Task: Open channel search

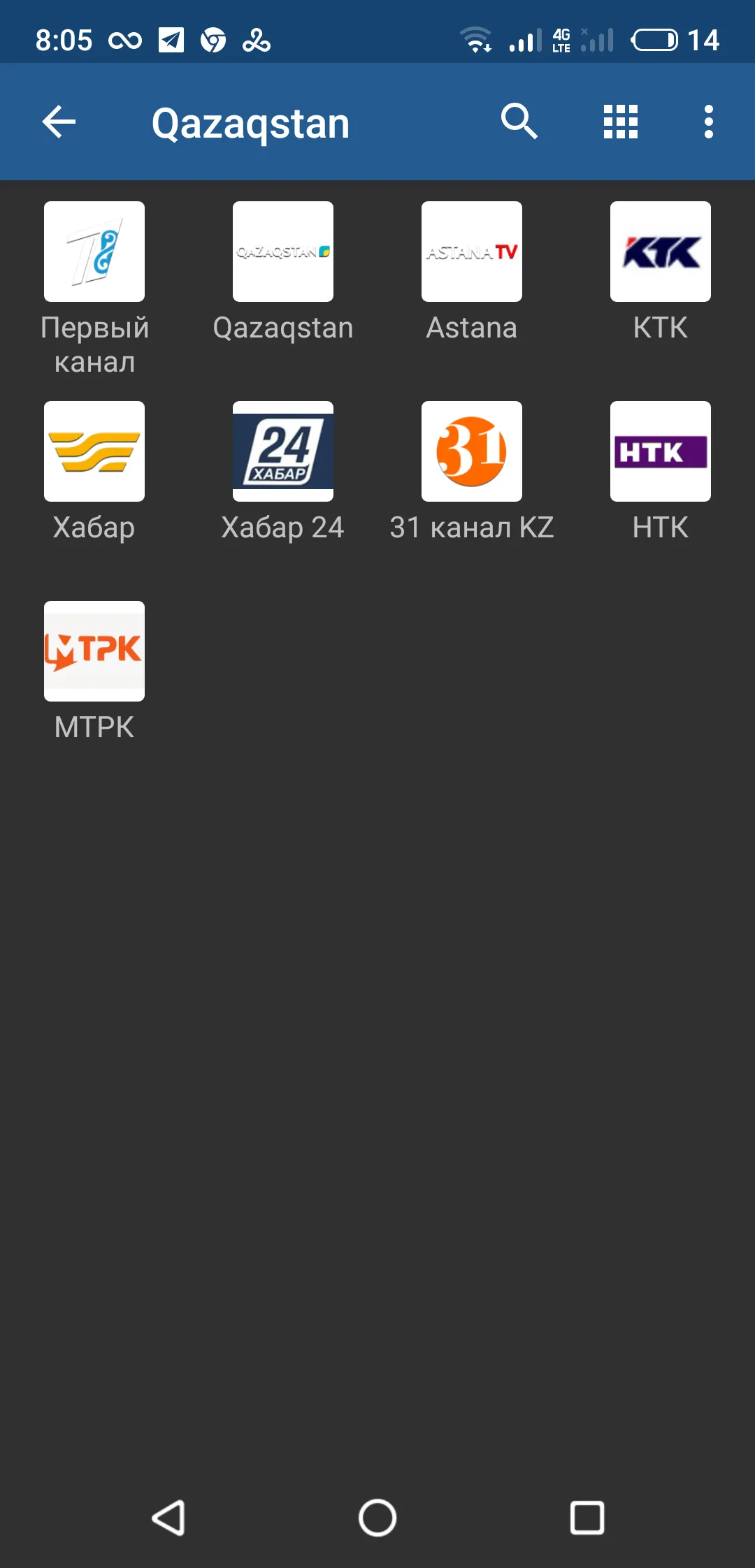Action: [x=519, y=122]
